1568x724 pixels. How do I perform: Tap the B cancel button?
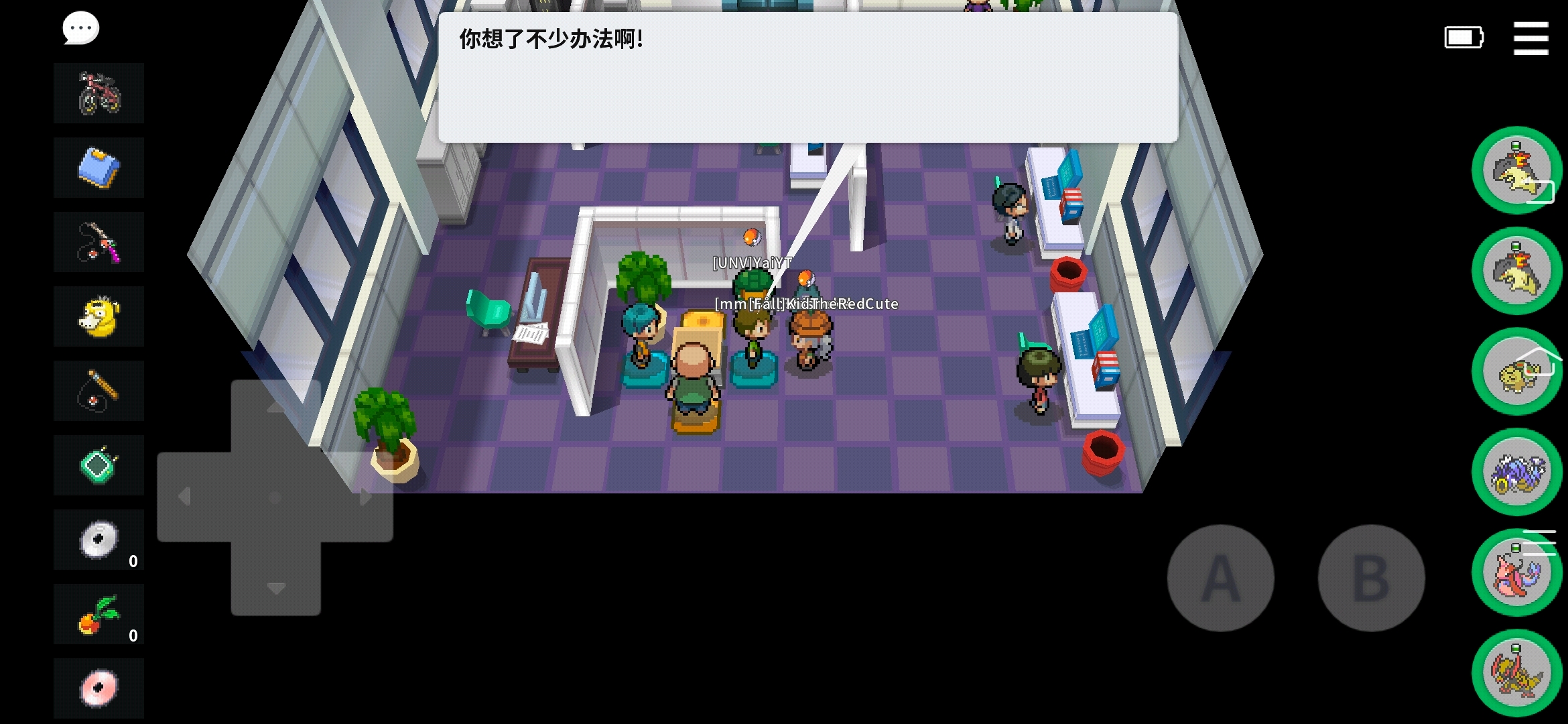coord(1371,578)
